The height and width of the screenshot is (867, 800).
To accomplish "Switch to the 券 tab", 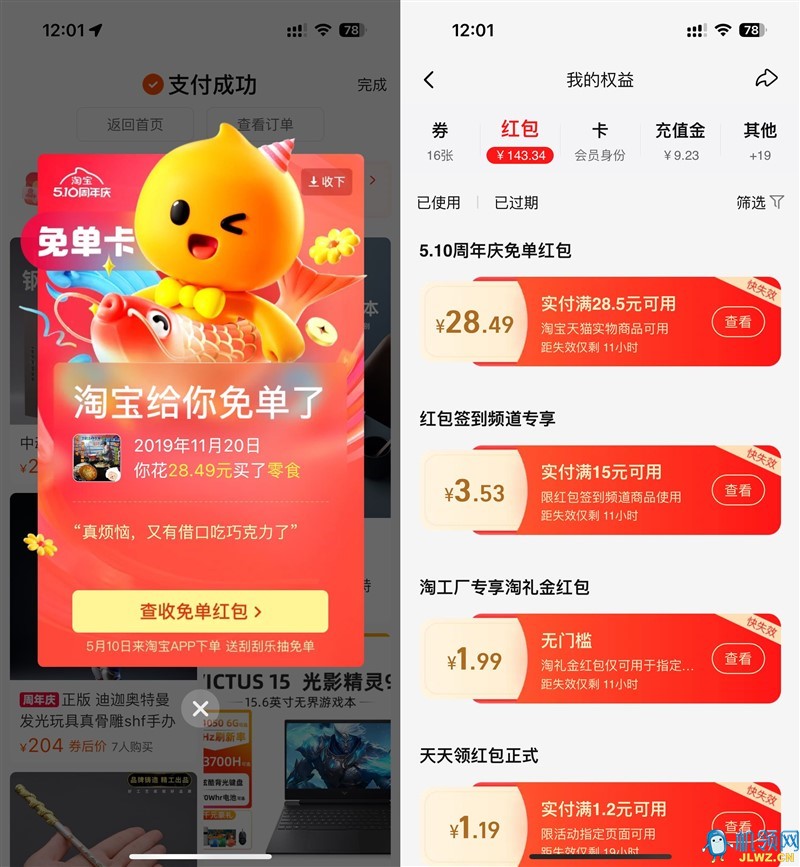I will pos(440,141).
